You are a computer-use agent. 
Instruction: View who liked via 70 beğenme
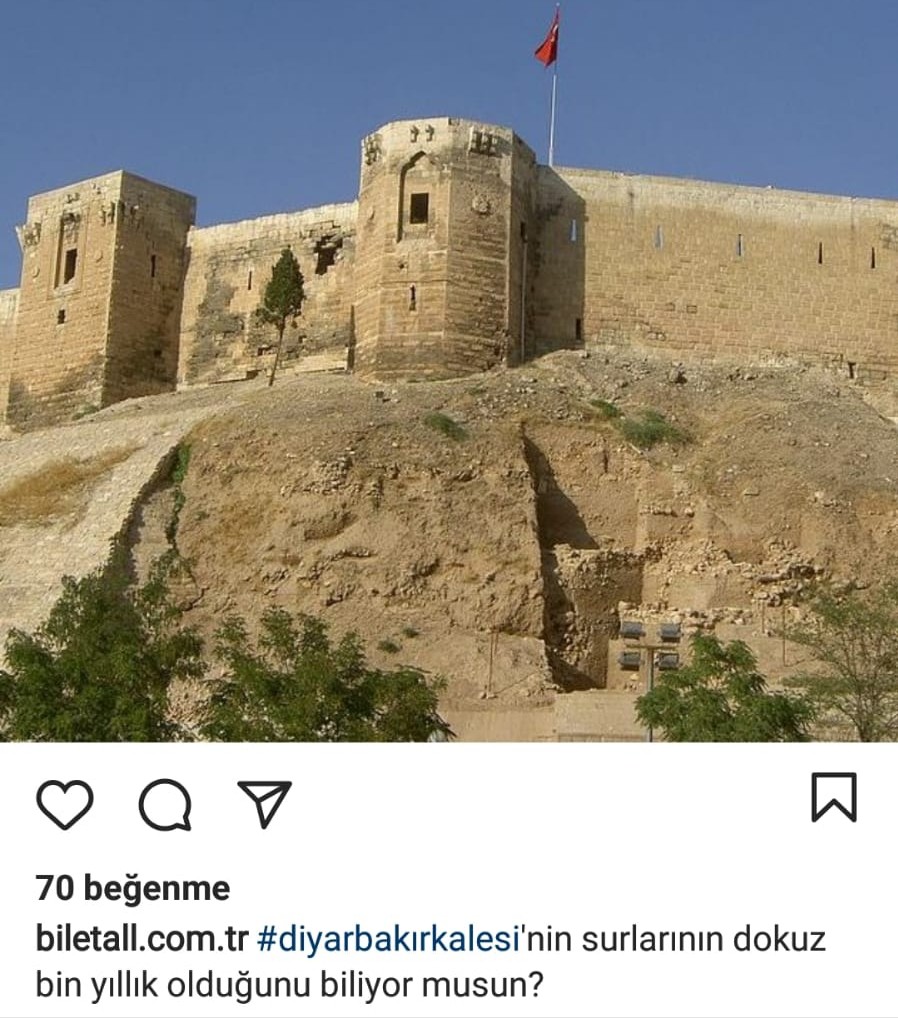pos(133,888)
